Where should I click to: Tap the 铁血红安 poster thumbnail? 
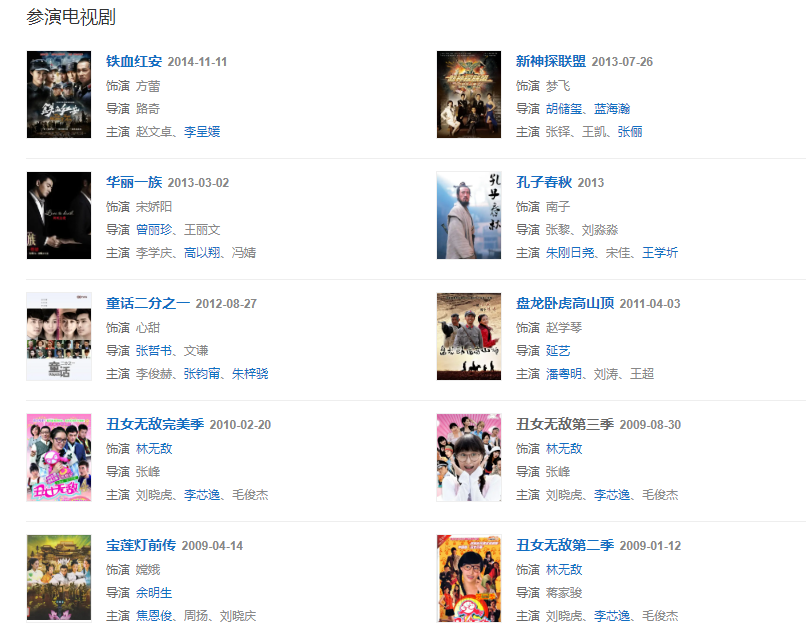click(x=59, y=95)
